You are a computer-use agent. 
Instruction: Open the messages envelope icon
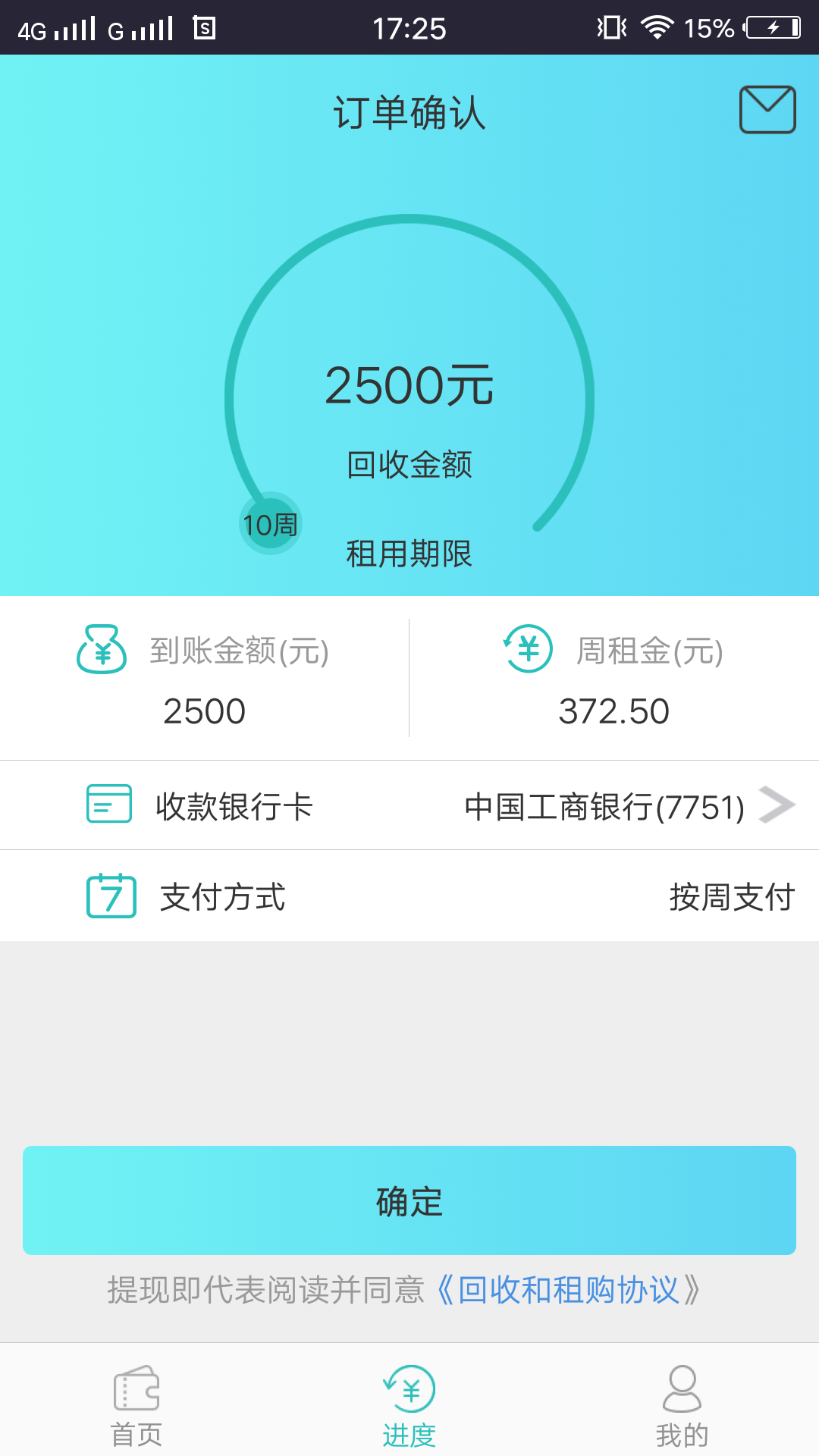pyautogui.click(x=767, y=110)
